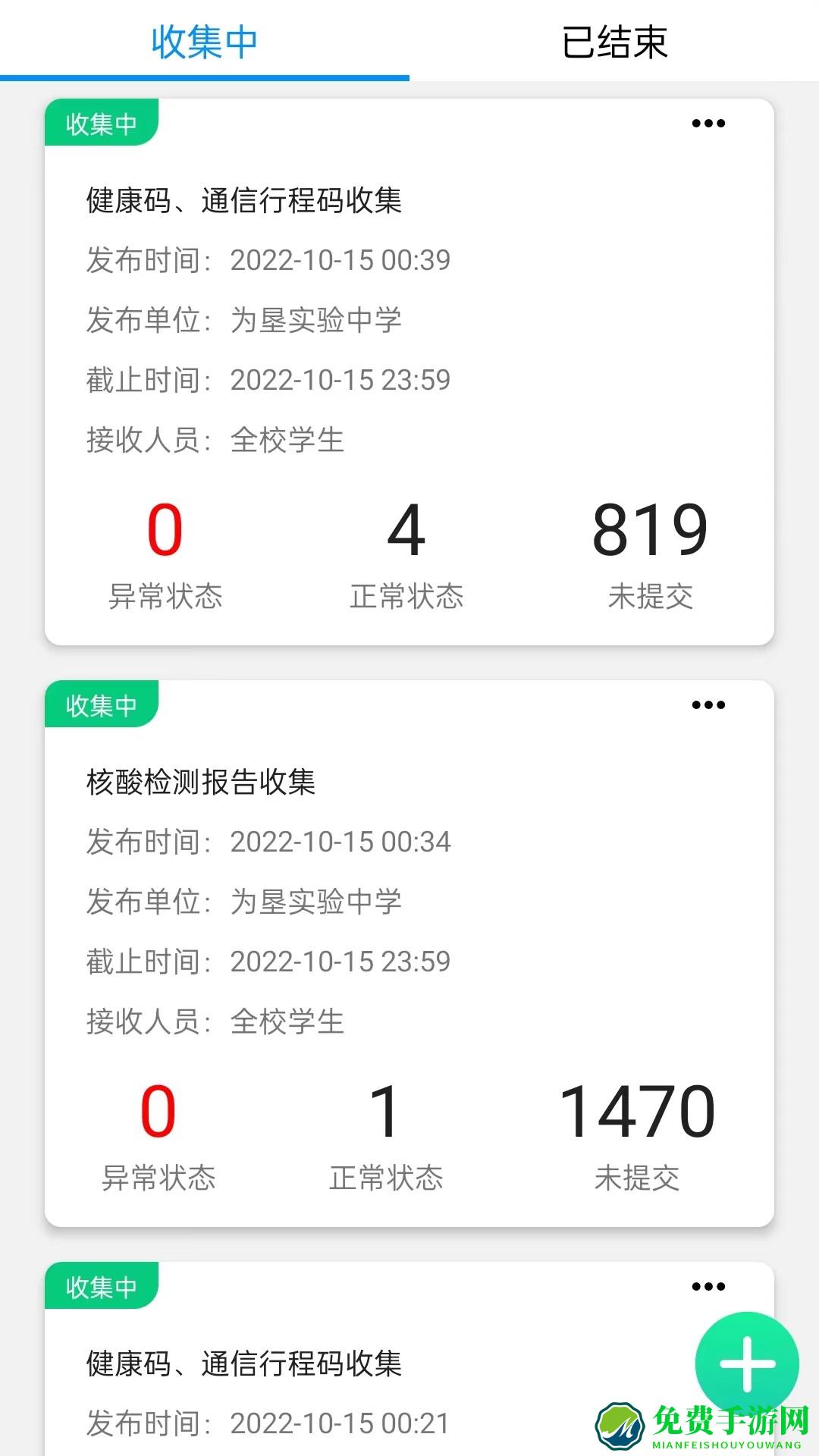Switch to the 已结束 tab
Viewport: 819px width, 1456px height.
pos(614,43)
